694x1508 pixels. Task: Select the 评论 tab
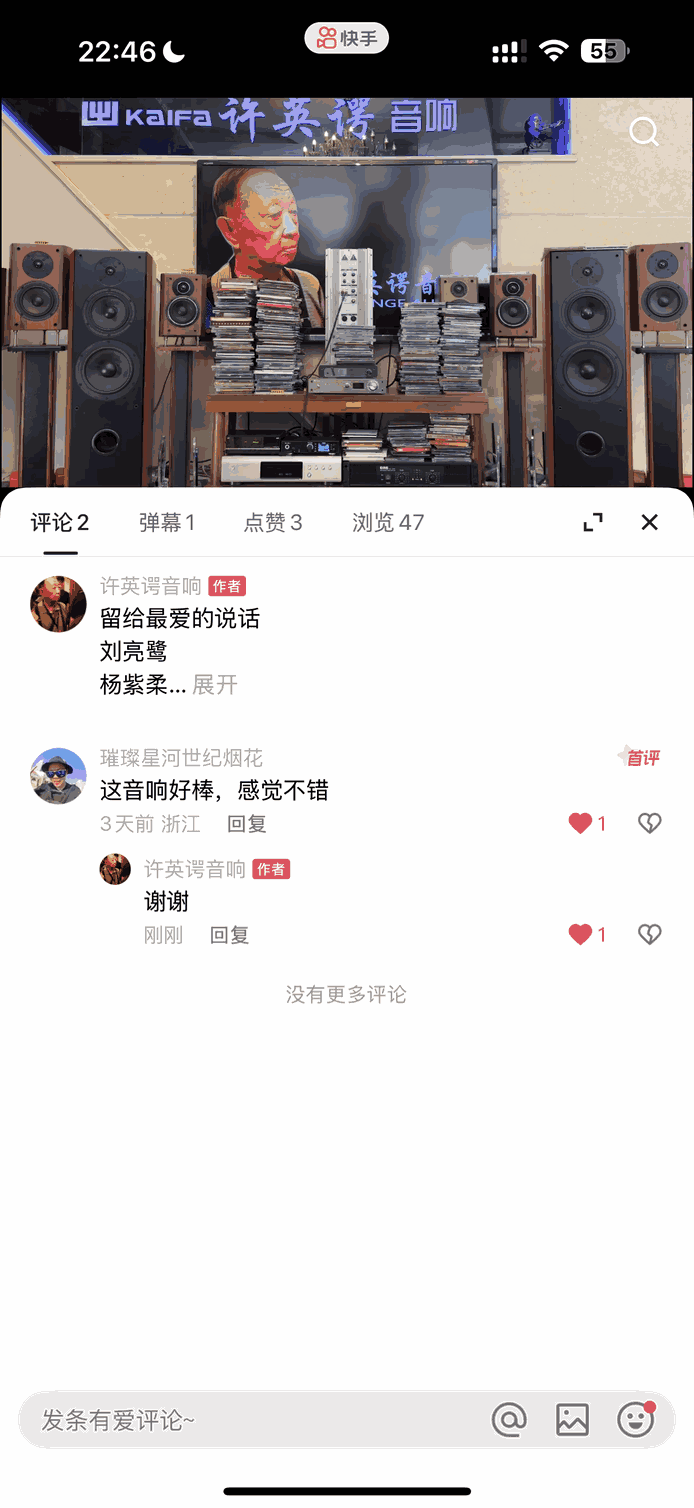click(x=60, y=522)
